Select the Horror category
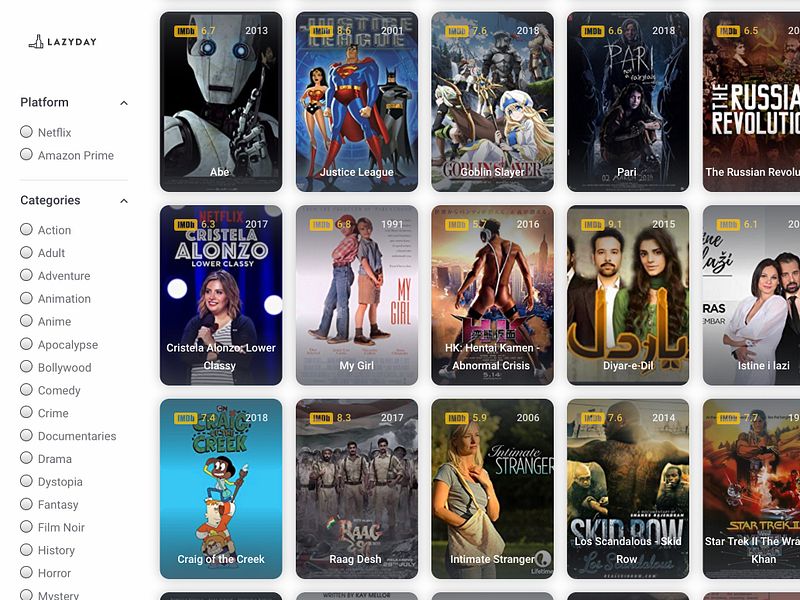The width and height of the screenshot is (800, 600). coord(27,573)
